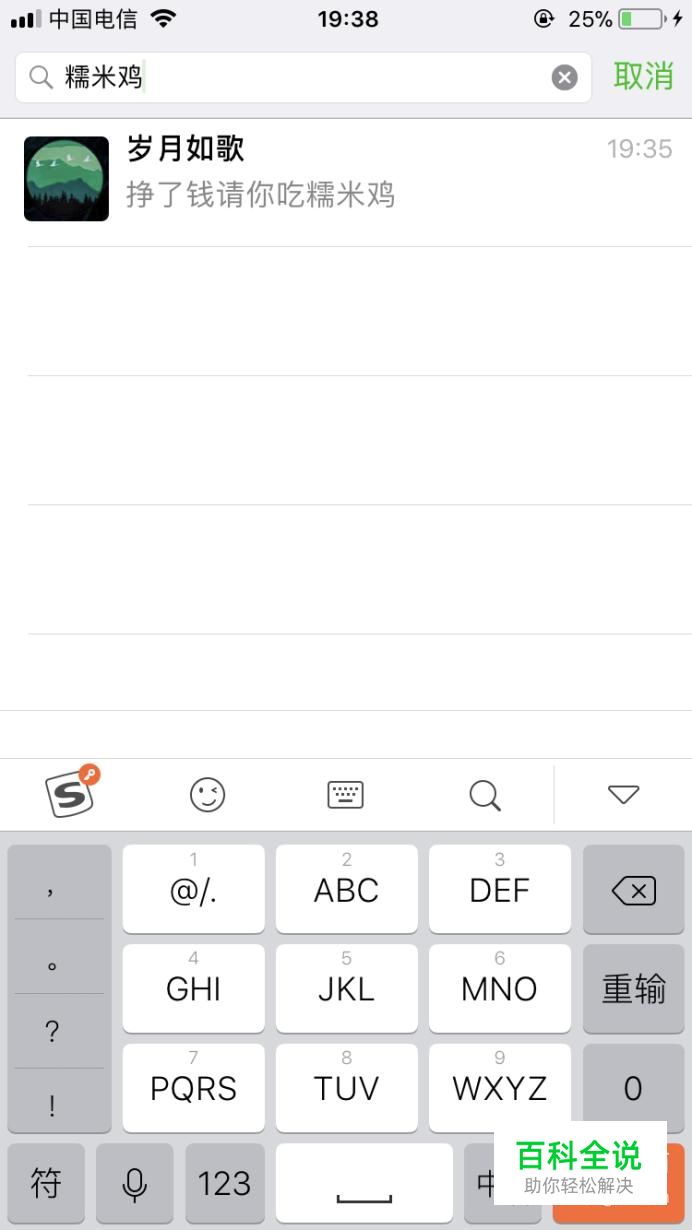This screenshot has height=1230, width=692.
Task: Open the Sogou keyboard logo menu
Action: coord(72,793)
